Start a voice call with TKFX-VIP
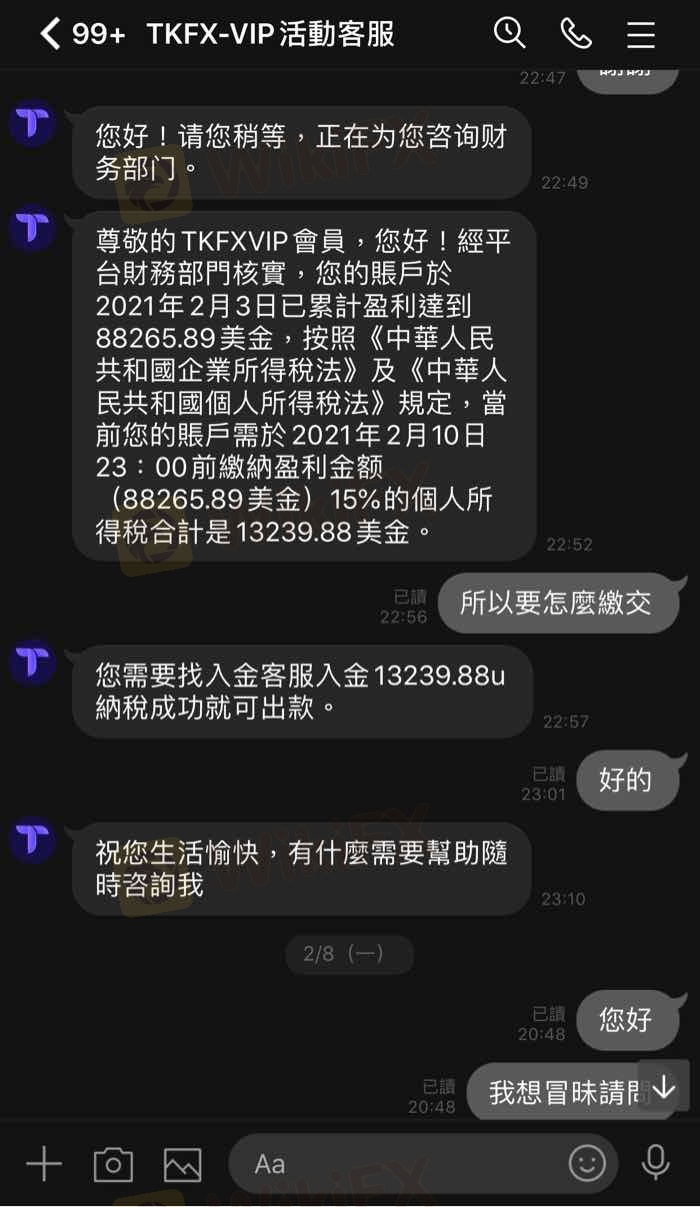700x1207 pixels. tap(576, 34)
